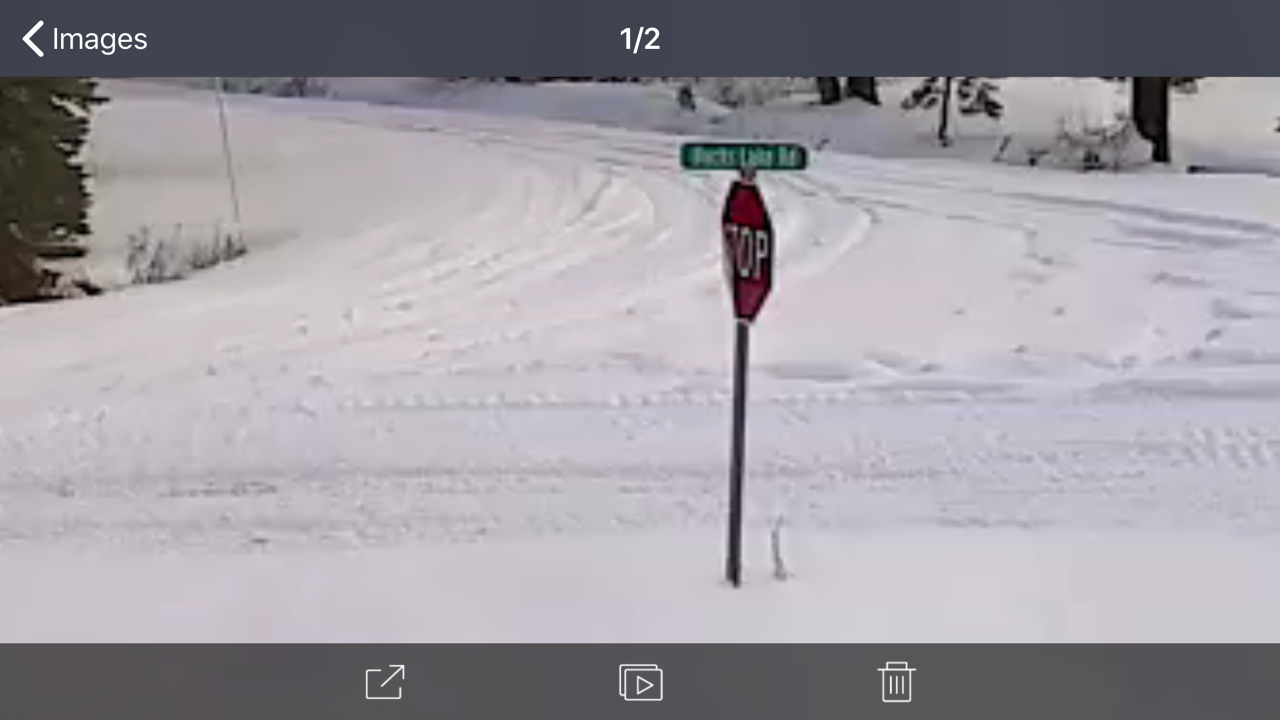Share this image
This screenshot has width=1280, height=720.
[385, 682]
